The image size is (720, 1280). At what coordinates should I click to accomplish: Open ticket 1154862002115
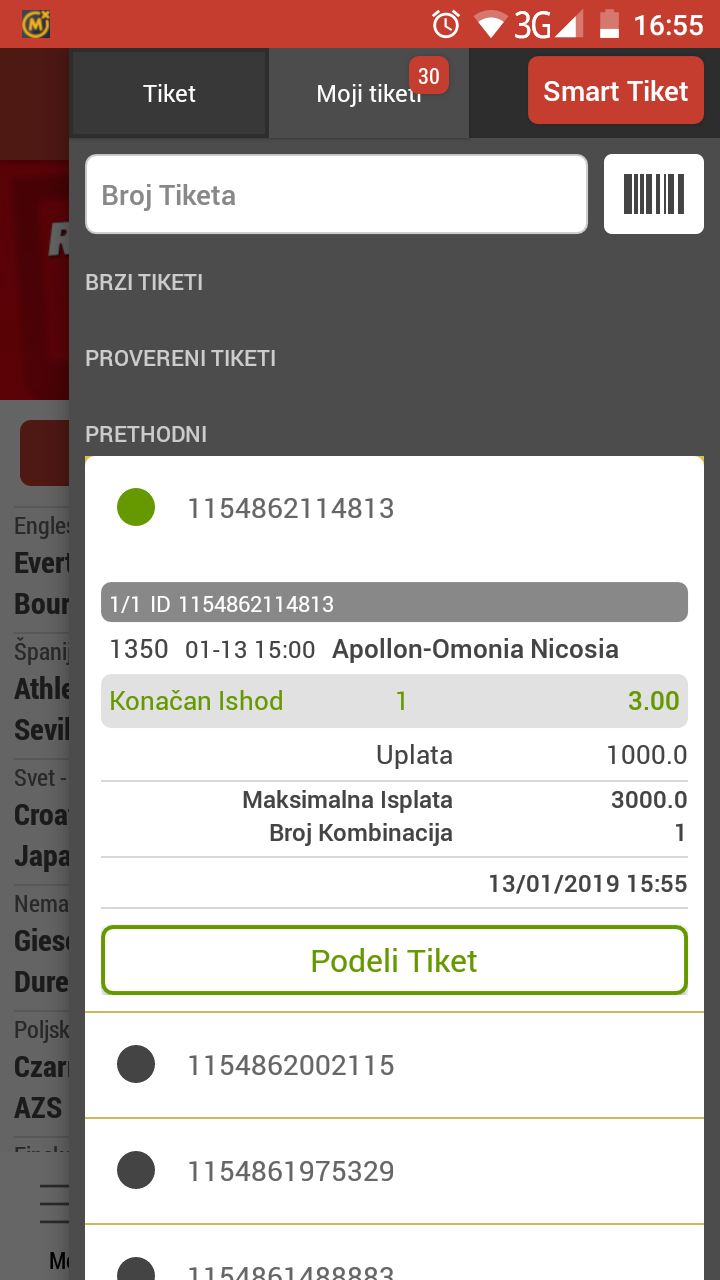[394, 1065]
